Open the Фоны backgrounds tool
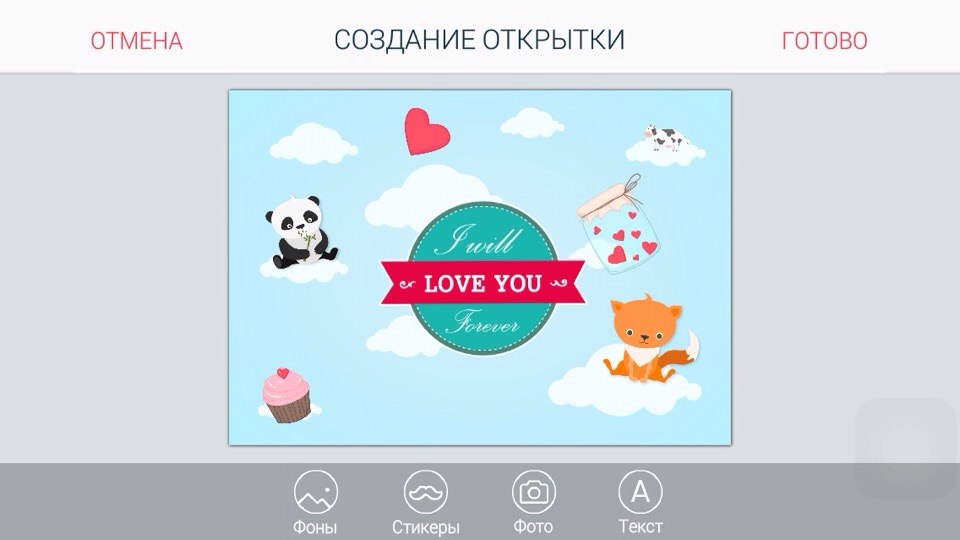 pos(316,502)
